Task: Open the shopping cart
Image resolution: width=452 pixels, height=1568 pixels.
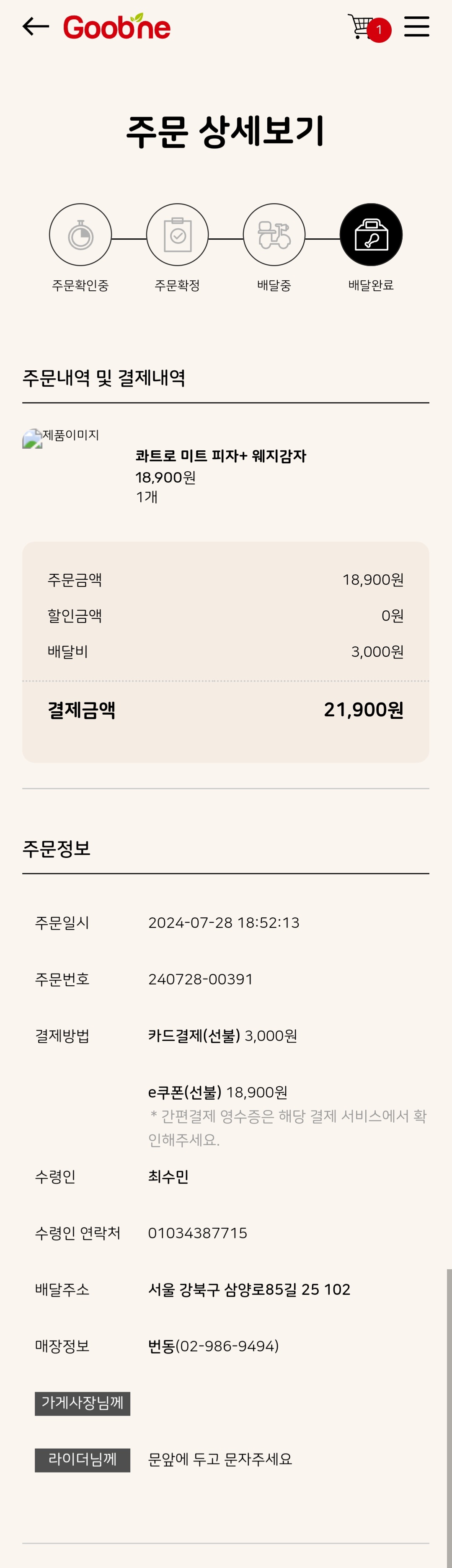Action: point(364,27)
